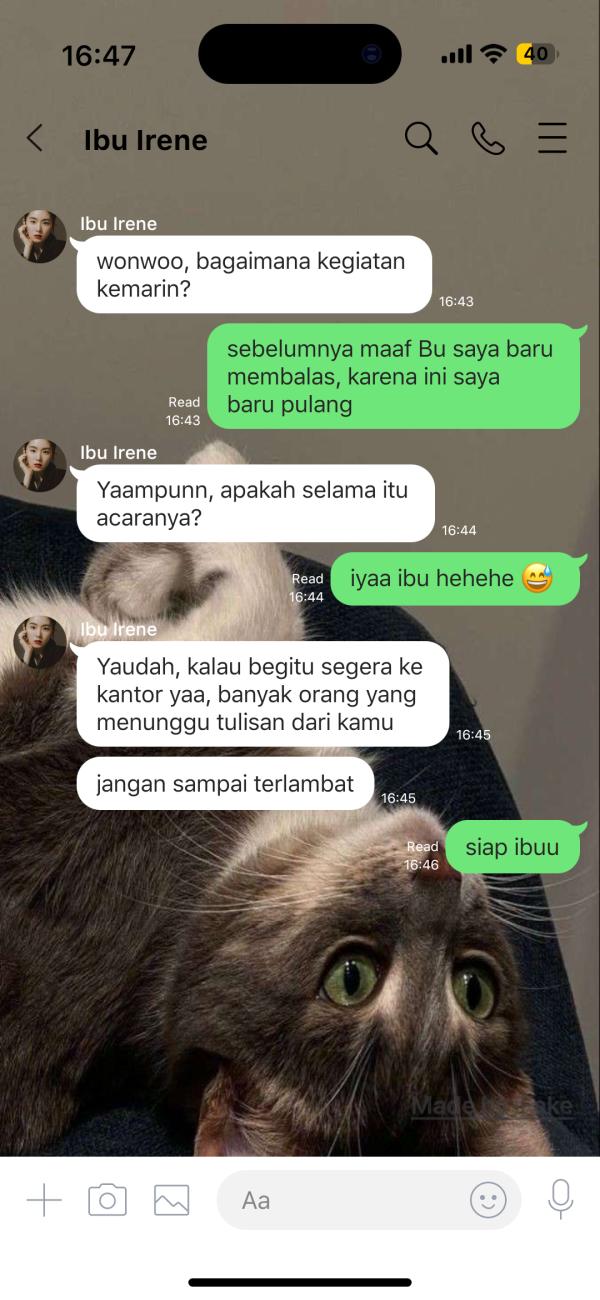Open the plus attachment options
Image resolution: width=600 pixels, height=1300 pixels.
pos(44,1199)
